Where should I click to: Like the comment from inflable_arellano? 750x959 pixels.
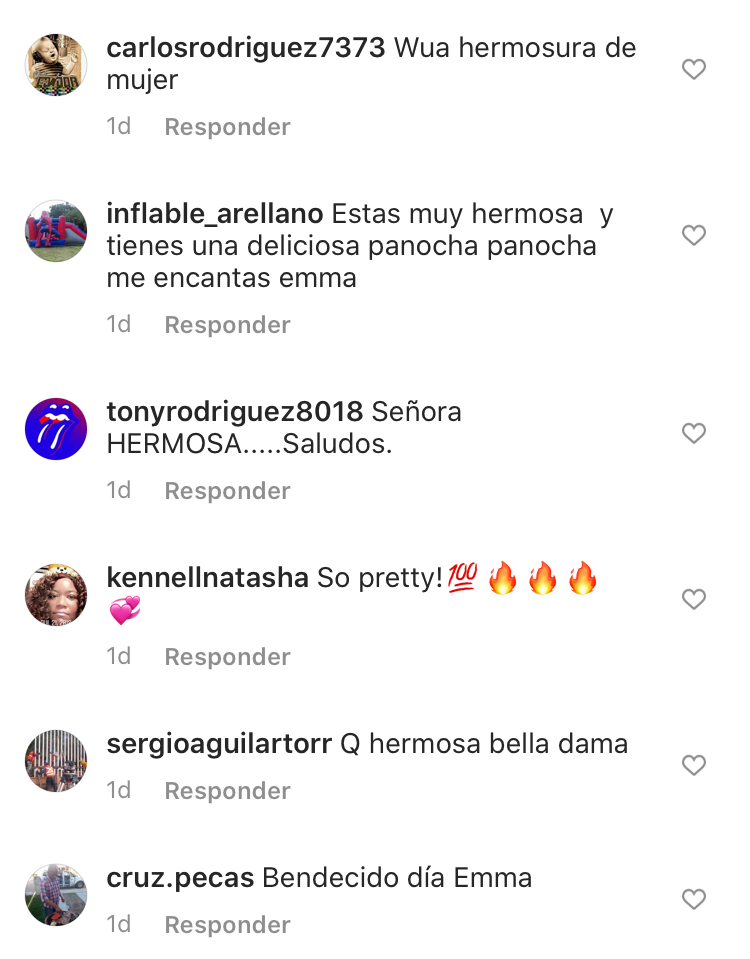(693, 235)
